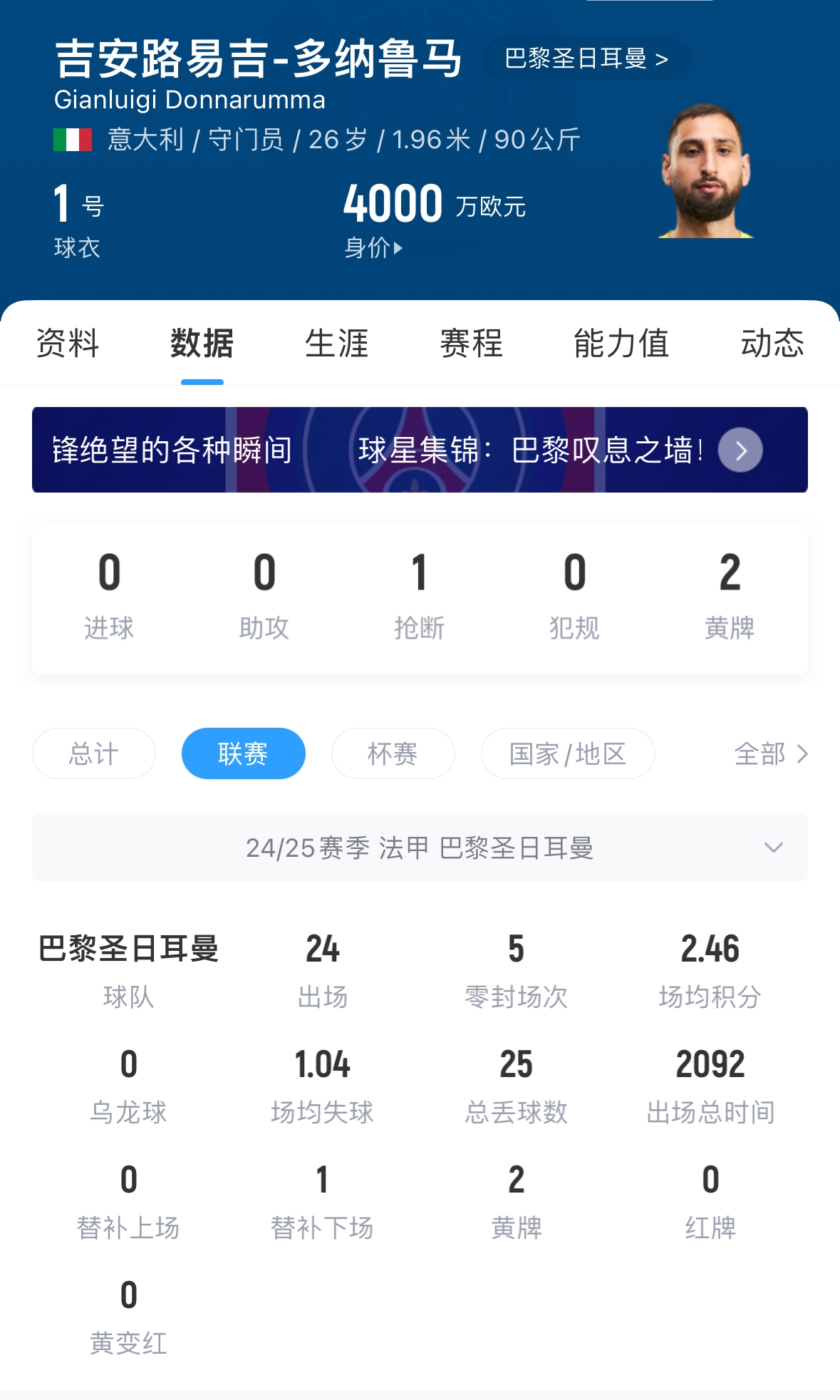840x1400 pixels.
Task: Filter stats by 总计
Action: pyautogui.click(x=94, y=753)
